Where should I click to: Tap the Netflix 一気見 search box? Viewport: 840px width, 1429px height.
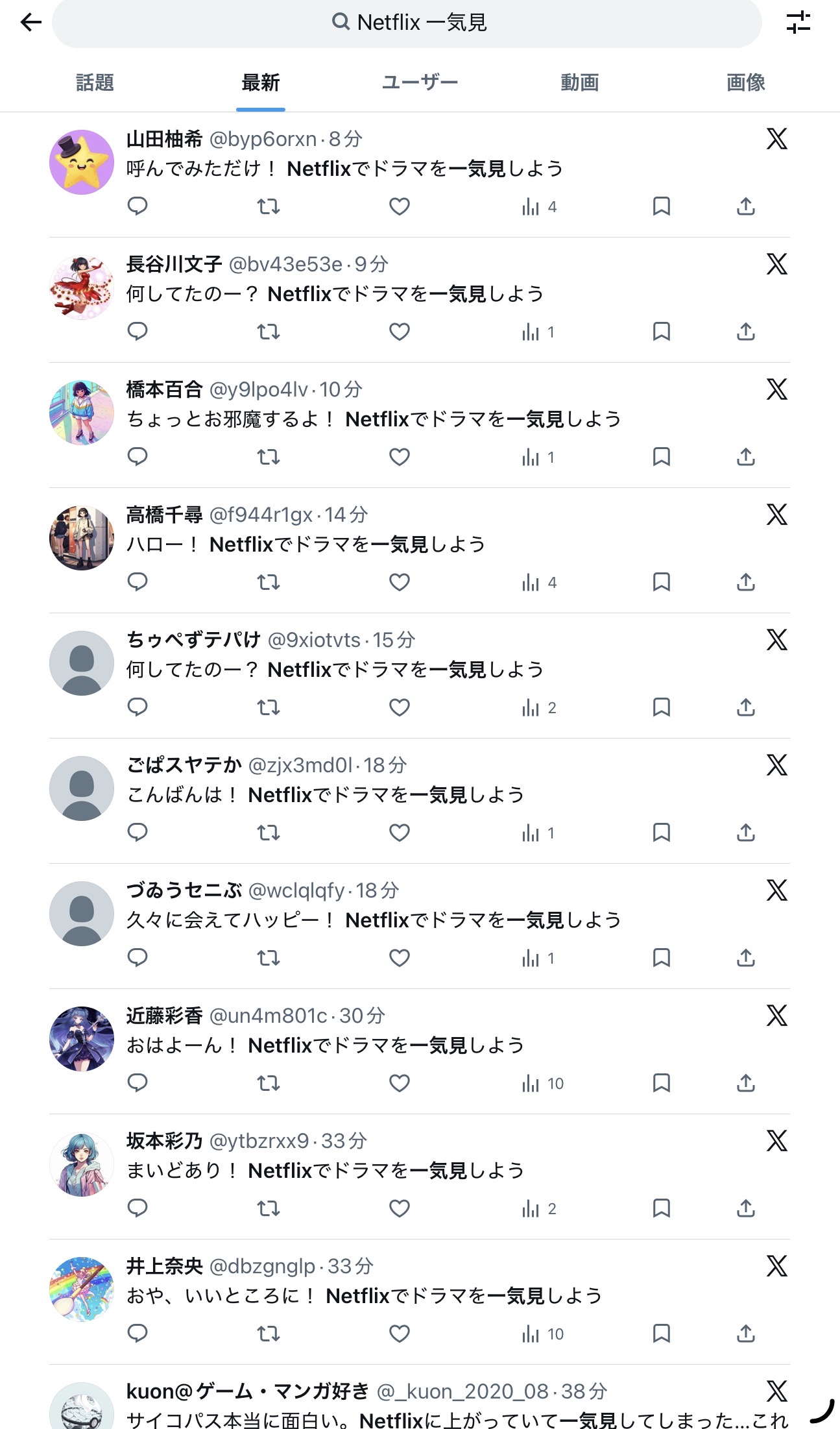(407, 23)
